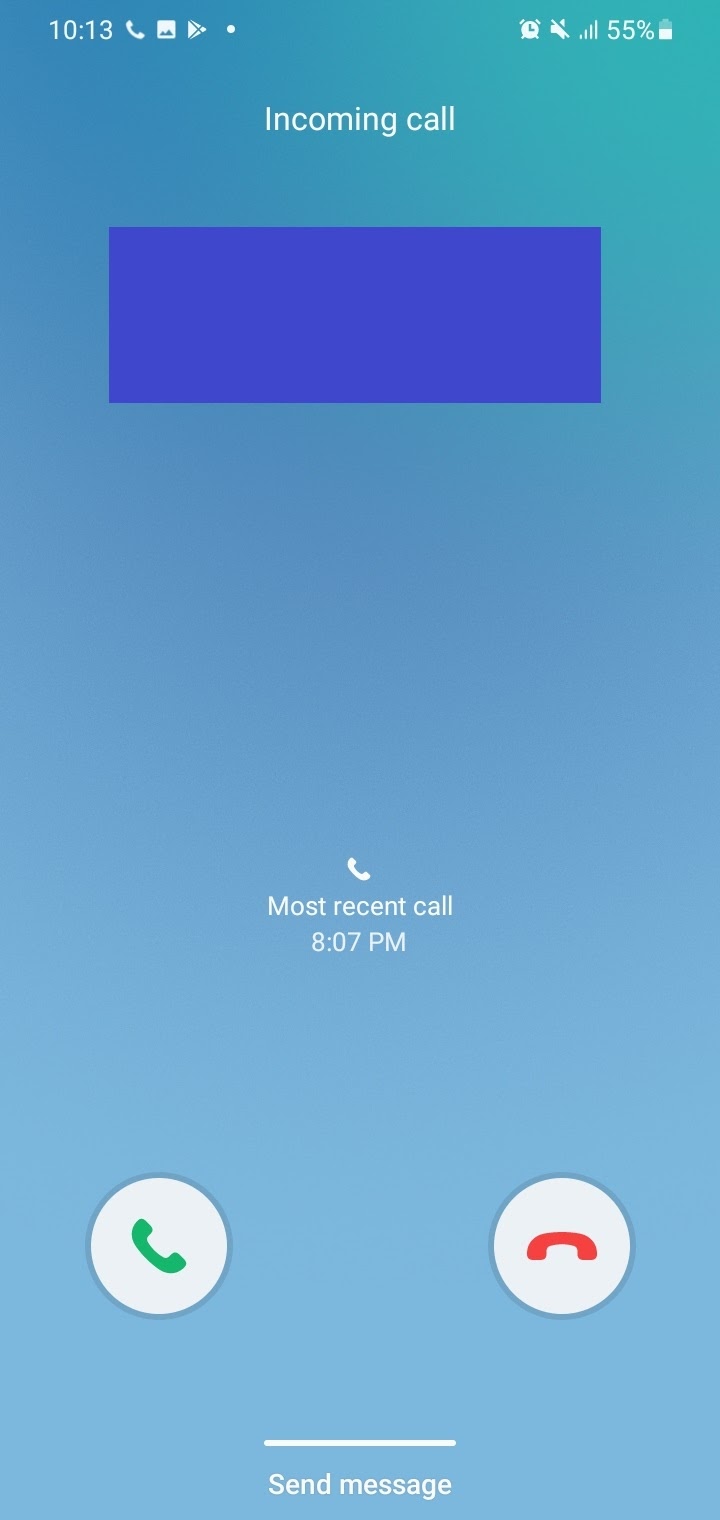Open the Send message option

coord(360,1484)
